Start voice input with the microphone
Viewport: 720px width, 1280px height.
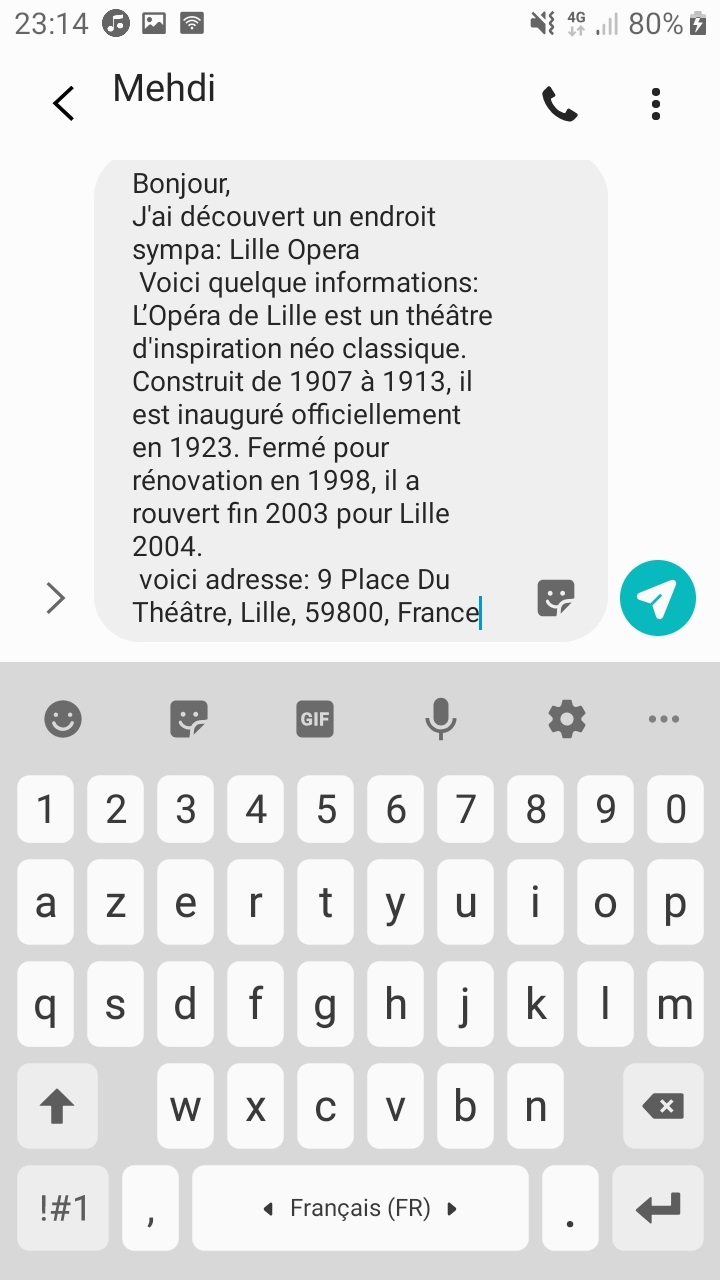tap(441, 718)
